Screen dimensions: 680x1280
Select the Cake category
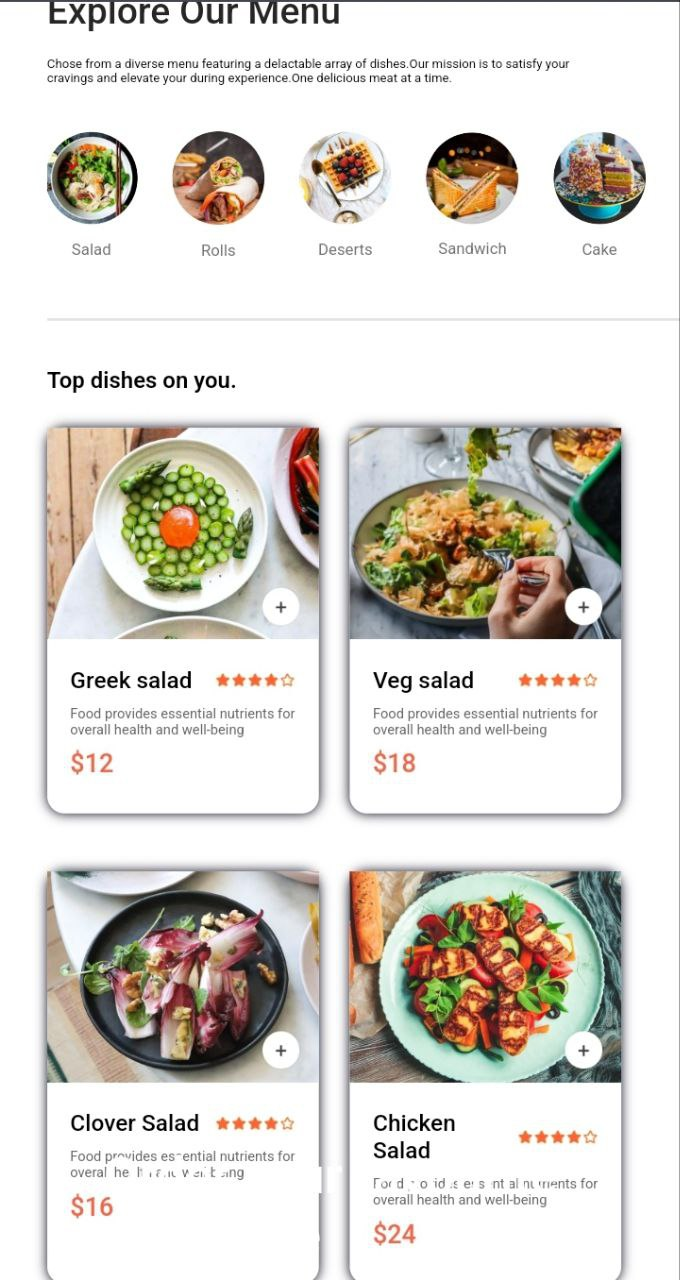pos(599,178)
